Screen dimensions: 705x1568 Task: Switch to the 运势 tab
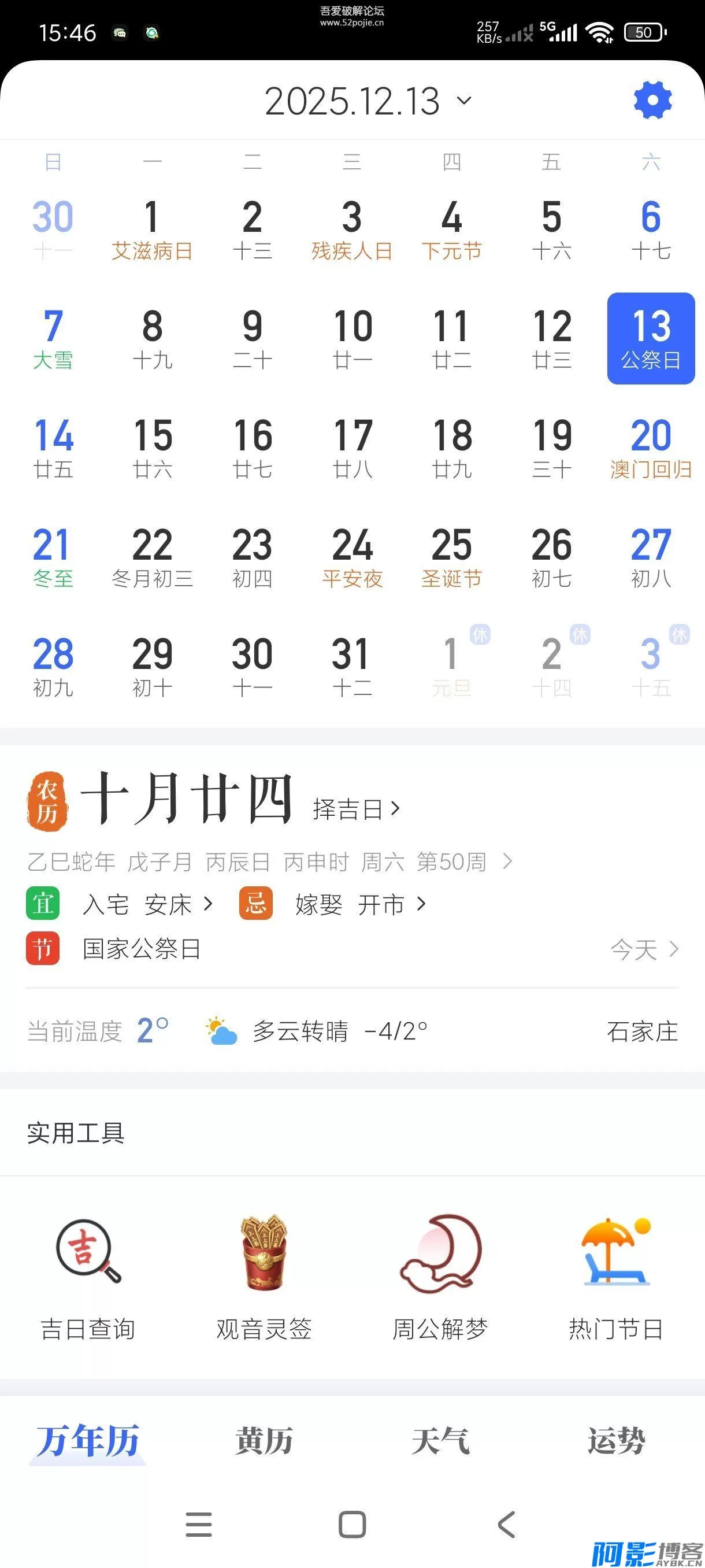(615, 1441)
